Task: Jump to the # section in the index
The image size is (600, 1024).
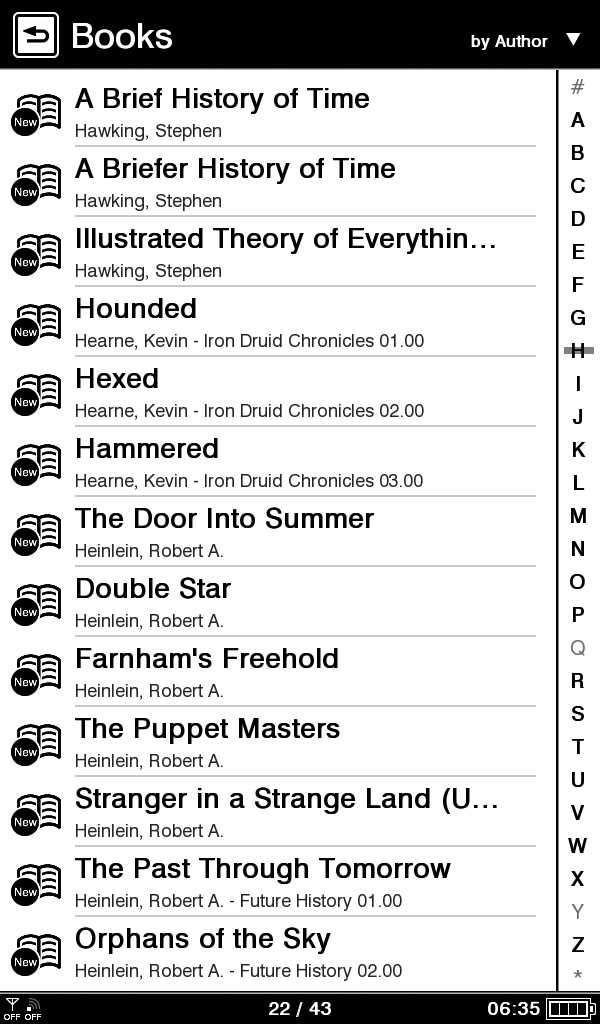Action: click(x=577, y=87)
